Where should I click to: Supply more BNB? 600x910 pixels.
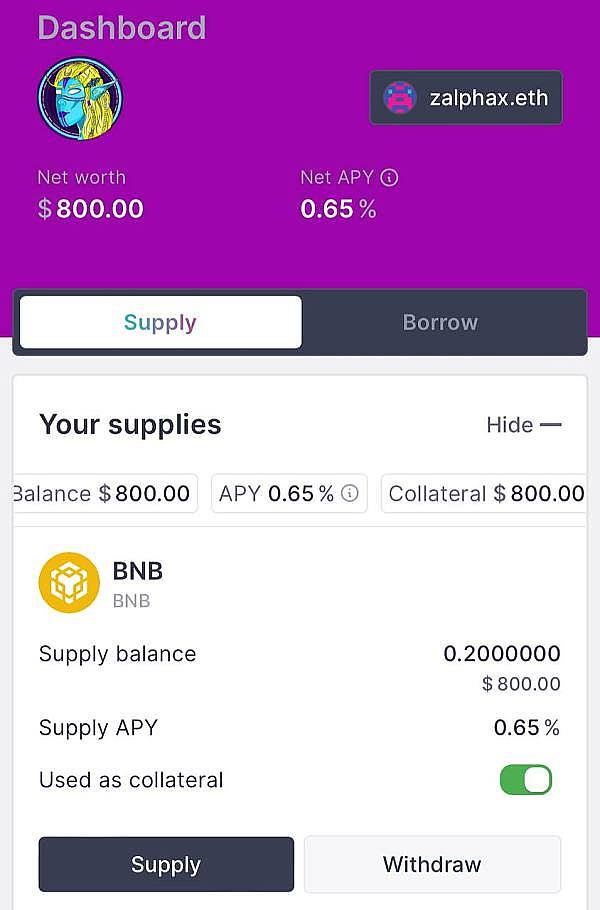pyautogui.click(x=166, y=864)
